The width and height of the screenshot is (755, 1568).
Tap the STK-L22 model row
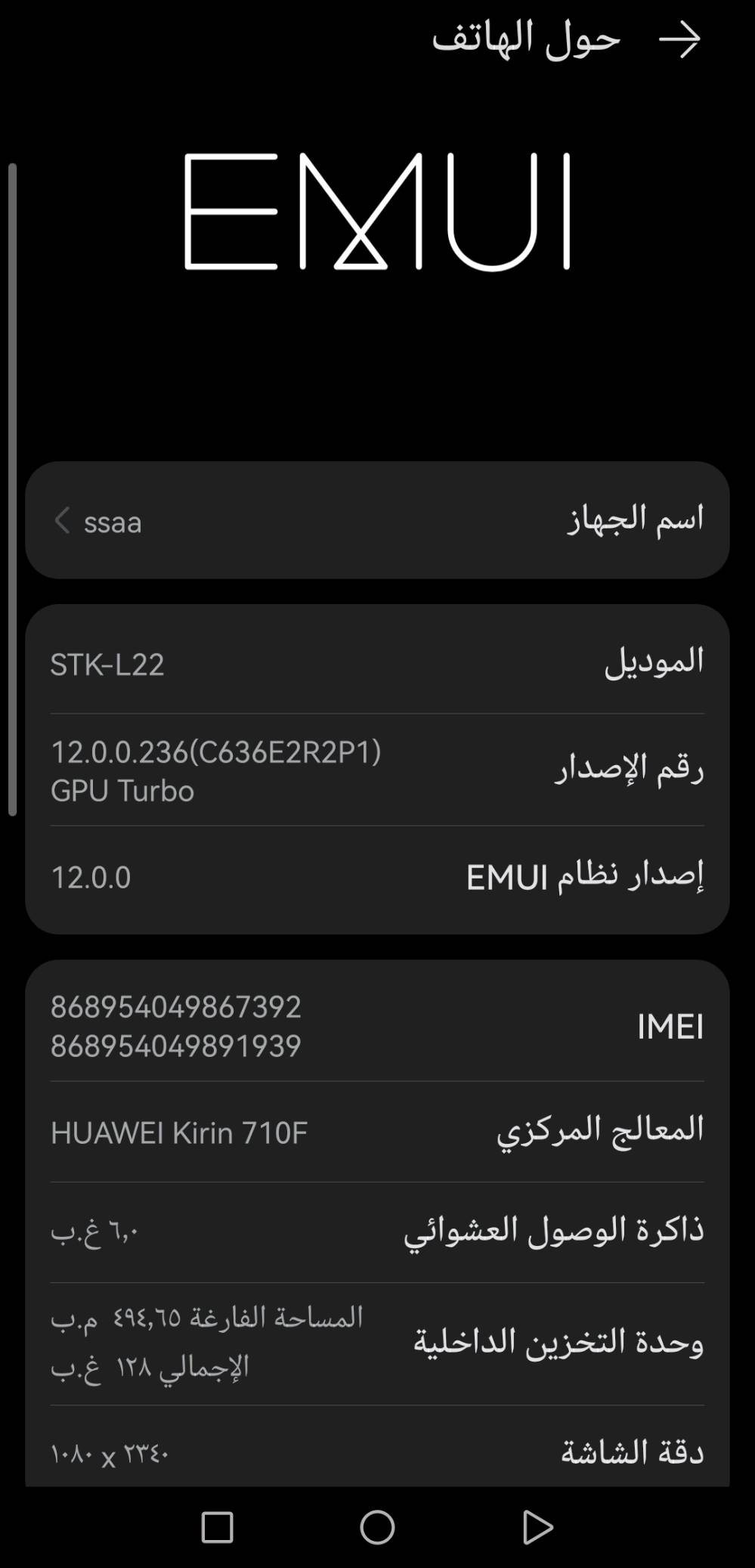click(378, 664)
